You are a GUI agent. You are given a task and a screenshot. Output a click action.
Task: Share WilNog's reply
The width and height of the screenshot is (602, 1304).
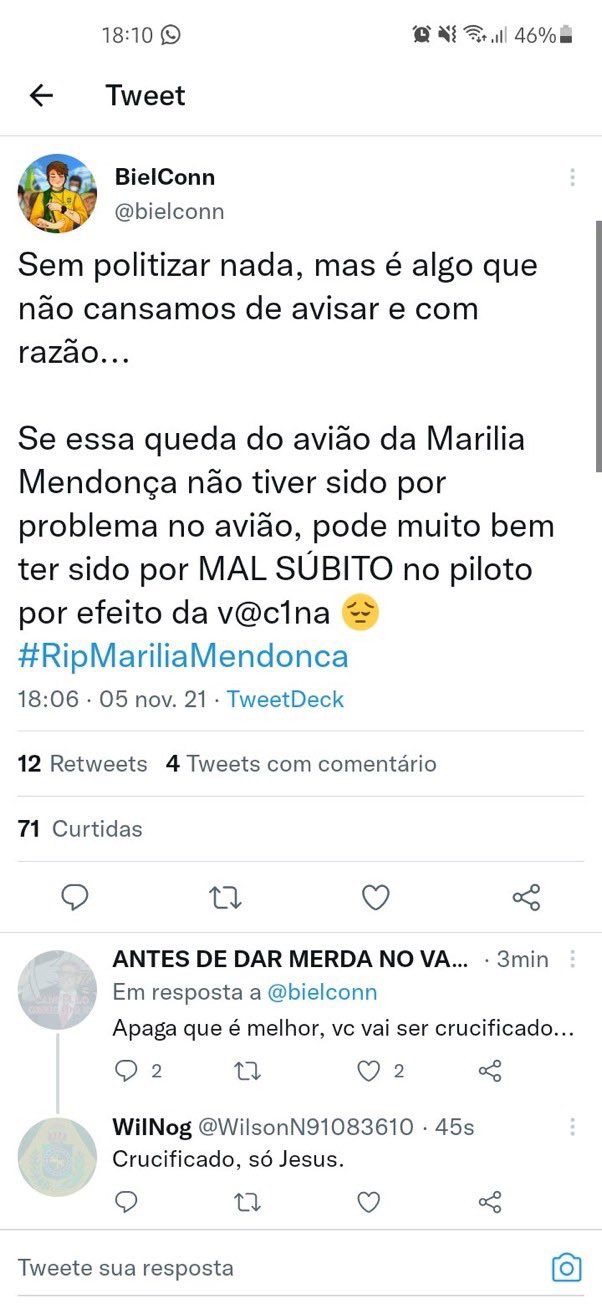pos(490,1201)
